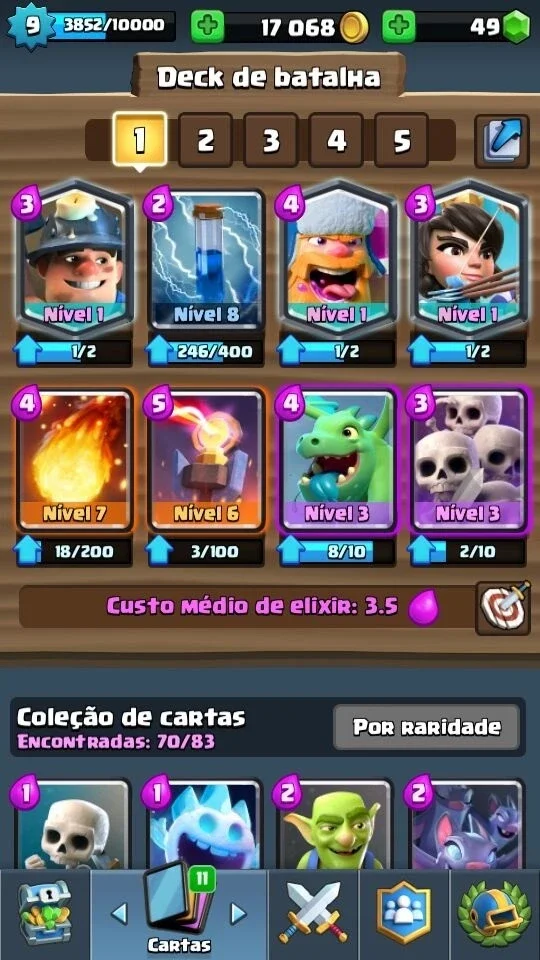Share the deck with the arrow icon

point(502,141)
